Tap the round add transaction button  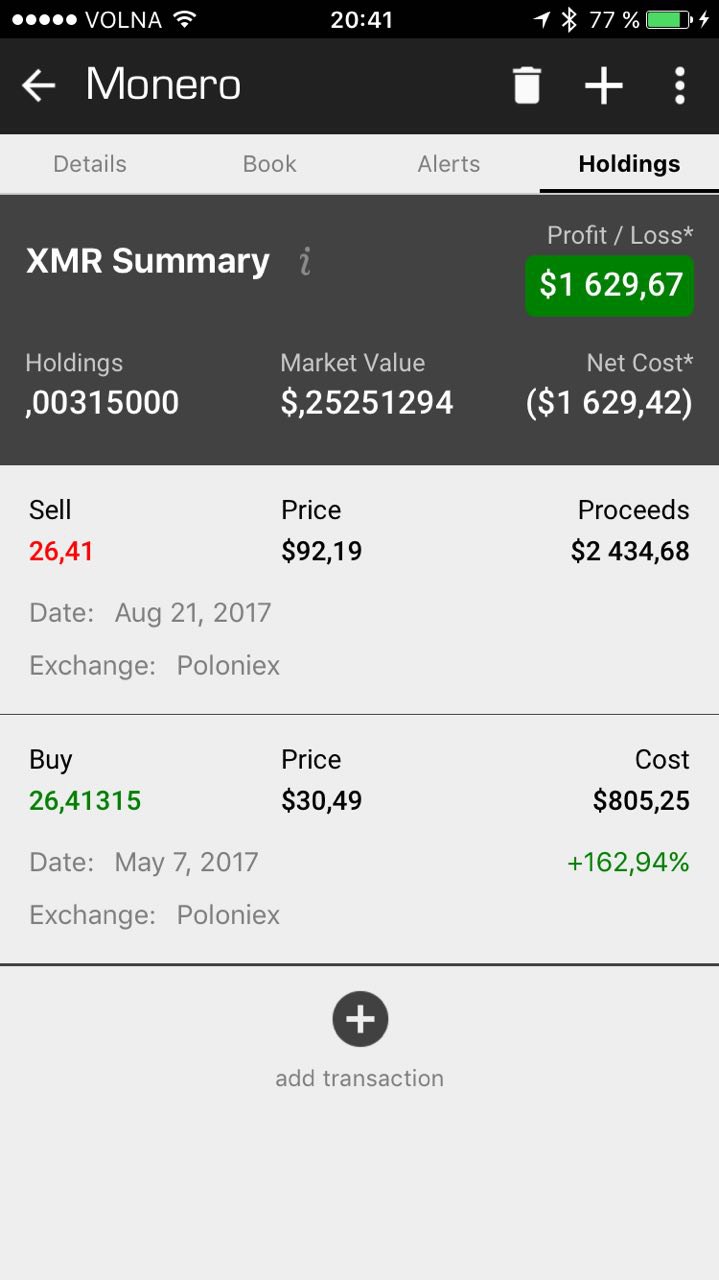pos(360,1020)
